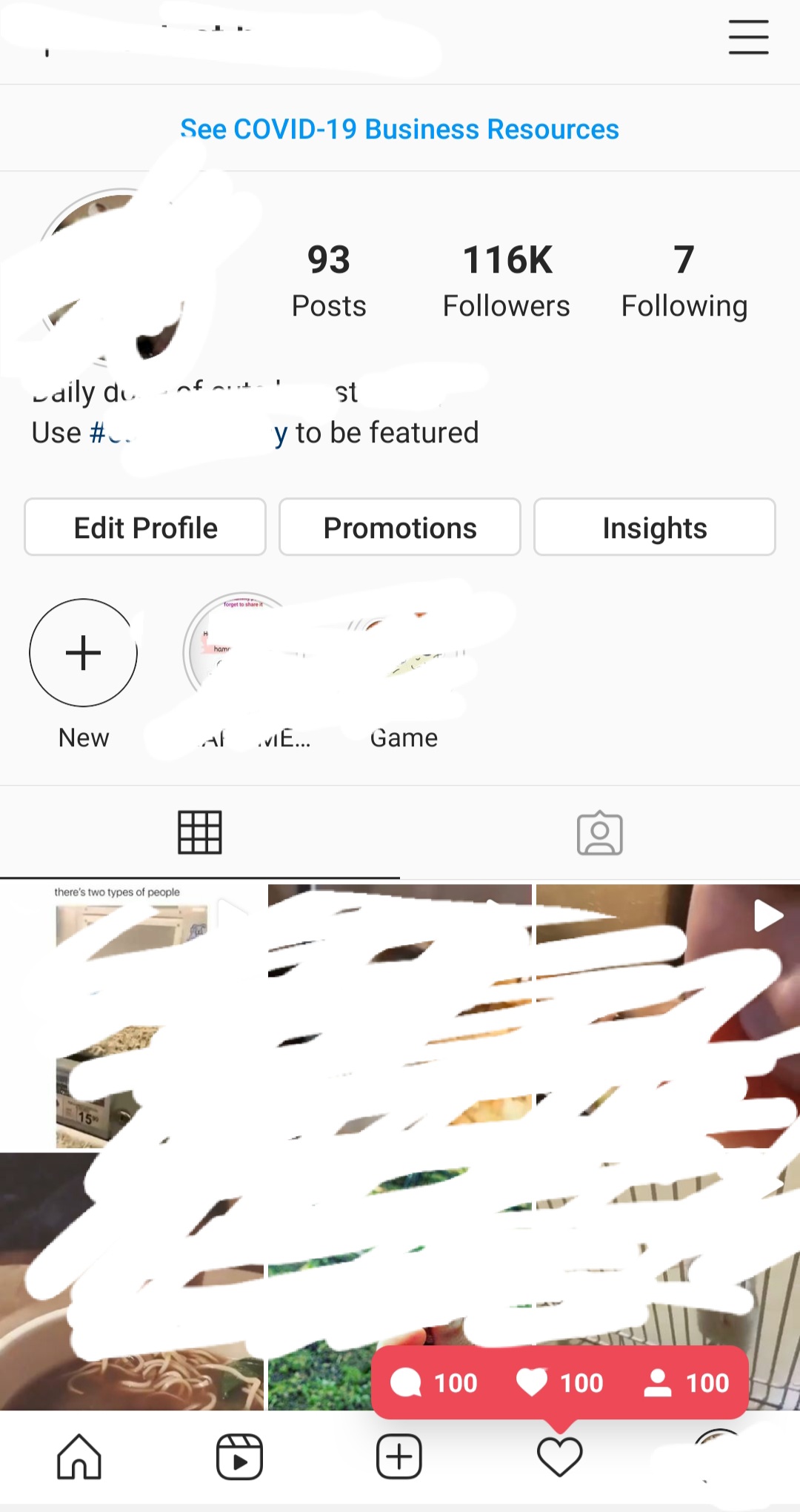This screenshot has height=1512, width=800.
Task: Switch to the posts grid tab
Action: (x=200, y=832)
